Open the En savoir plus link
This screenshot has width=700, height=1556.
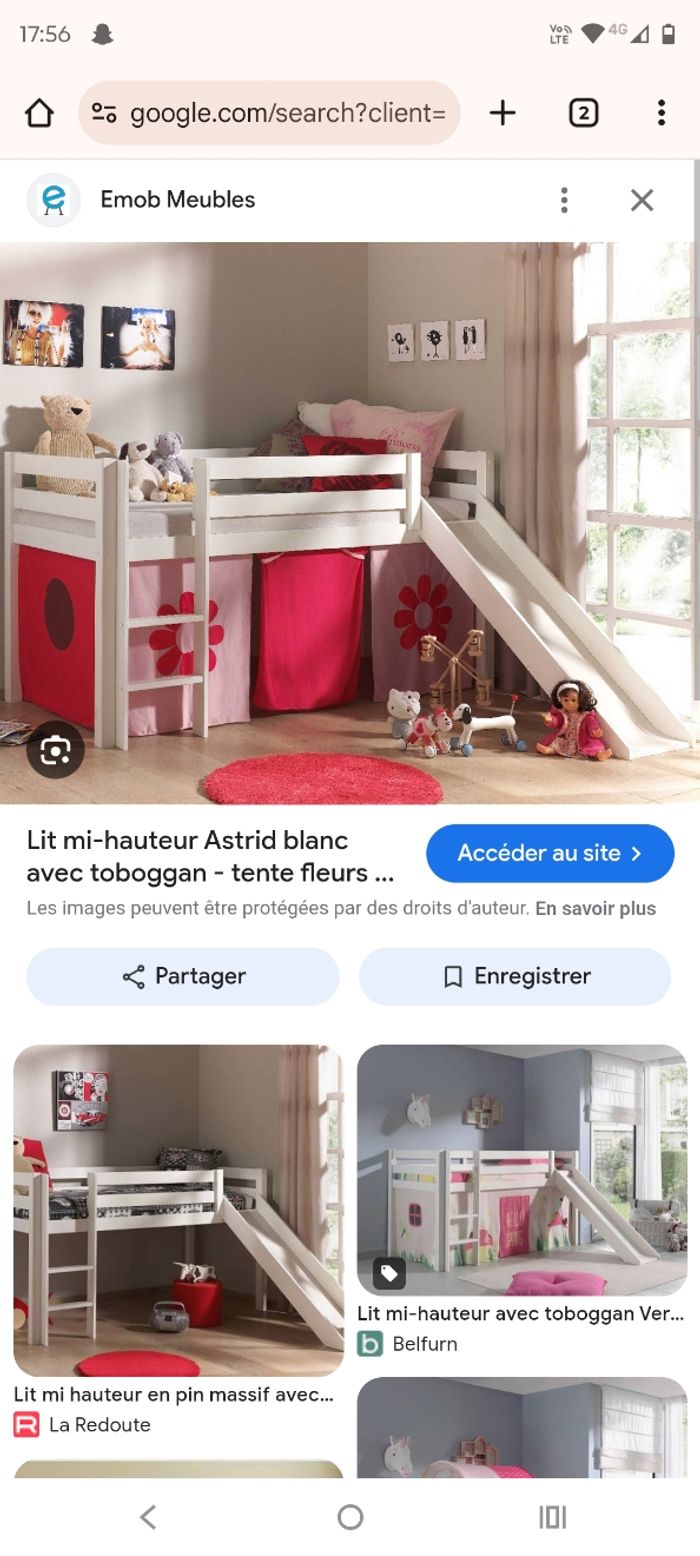tap(595, 908)
